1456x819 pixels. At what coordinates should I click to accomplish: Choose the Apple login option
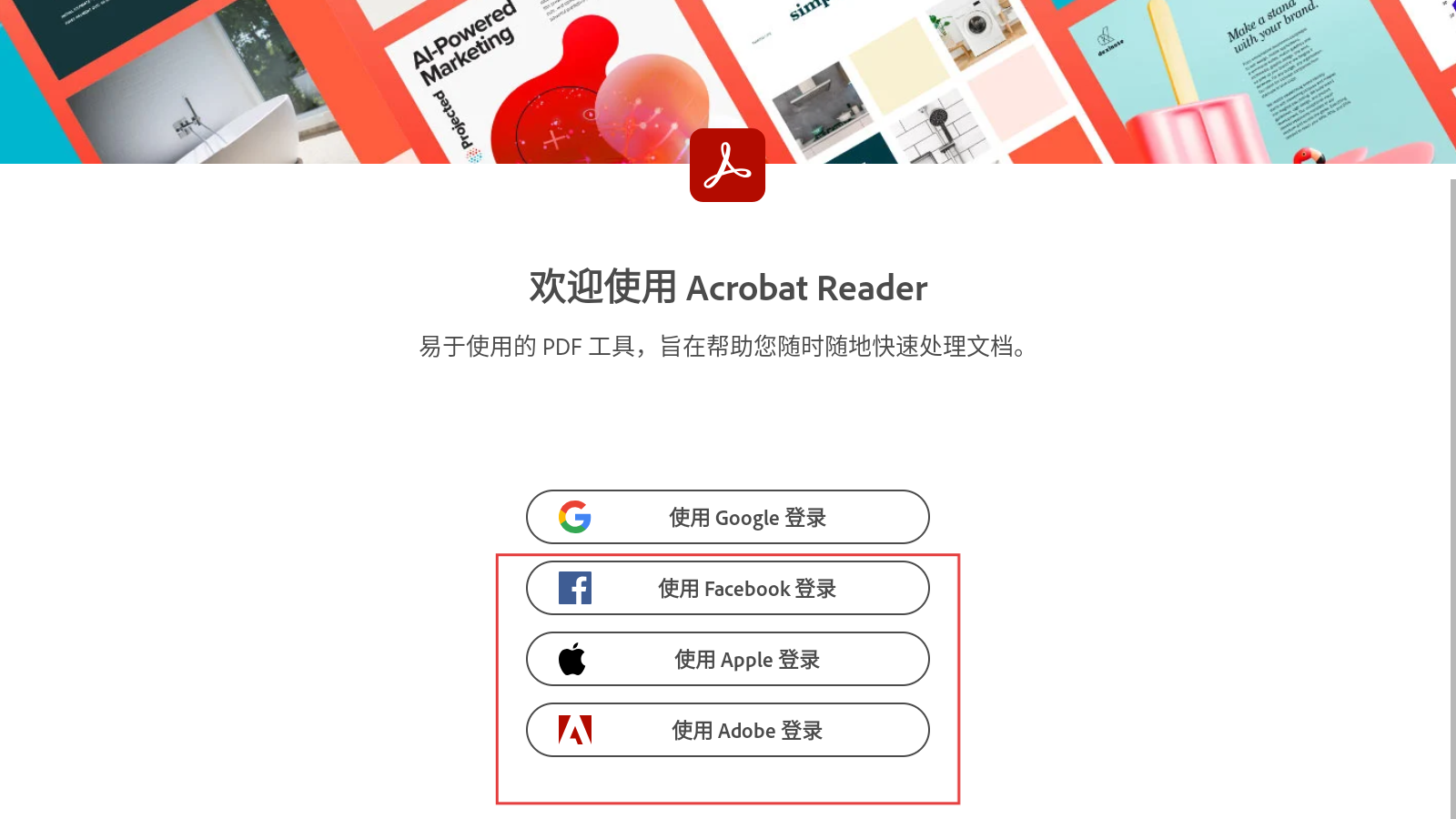(727, 659)
